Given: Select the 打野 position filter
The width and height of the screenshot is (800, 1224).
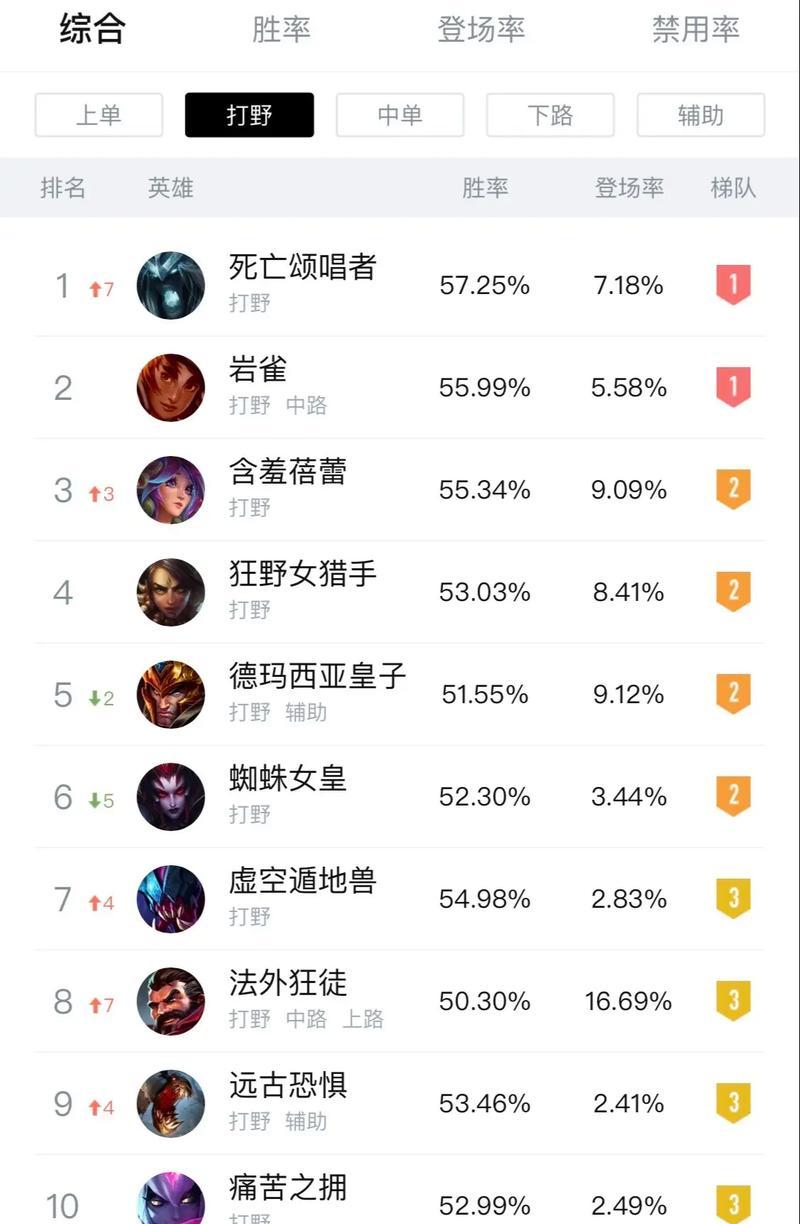Looking at the screenshot, I should tap(249, 115).
